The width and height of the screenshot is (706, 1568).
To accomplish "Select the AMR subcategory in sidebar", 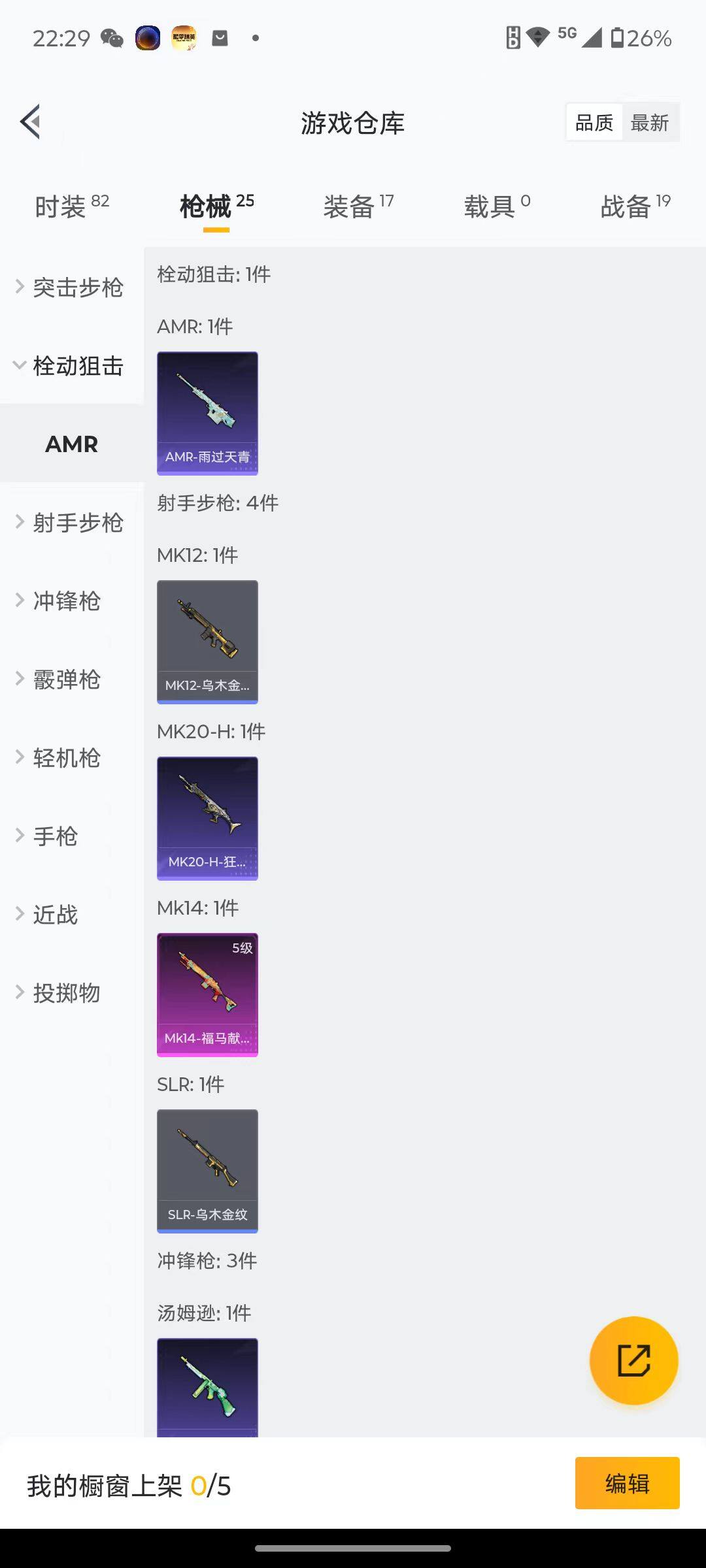I will coord(72,444).
